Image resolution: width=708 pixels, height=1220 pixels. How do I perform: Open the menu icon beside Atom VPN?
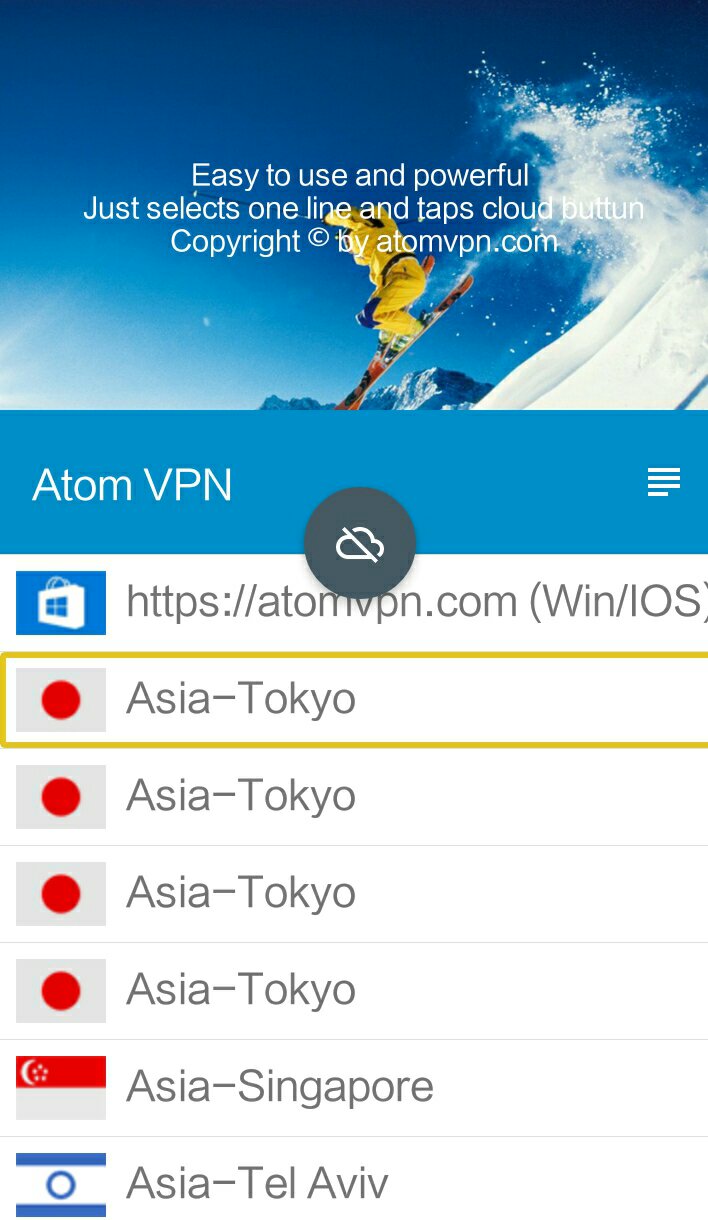click(x=663, y=482)
